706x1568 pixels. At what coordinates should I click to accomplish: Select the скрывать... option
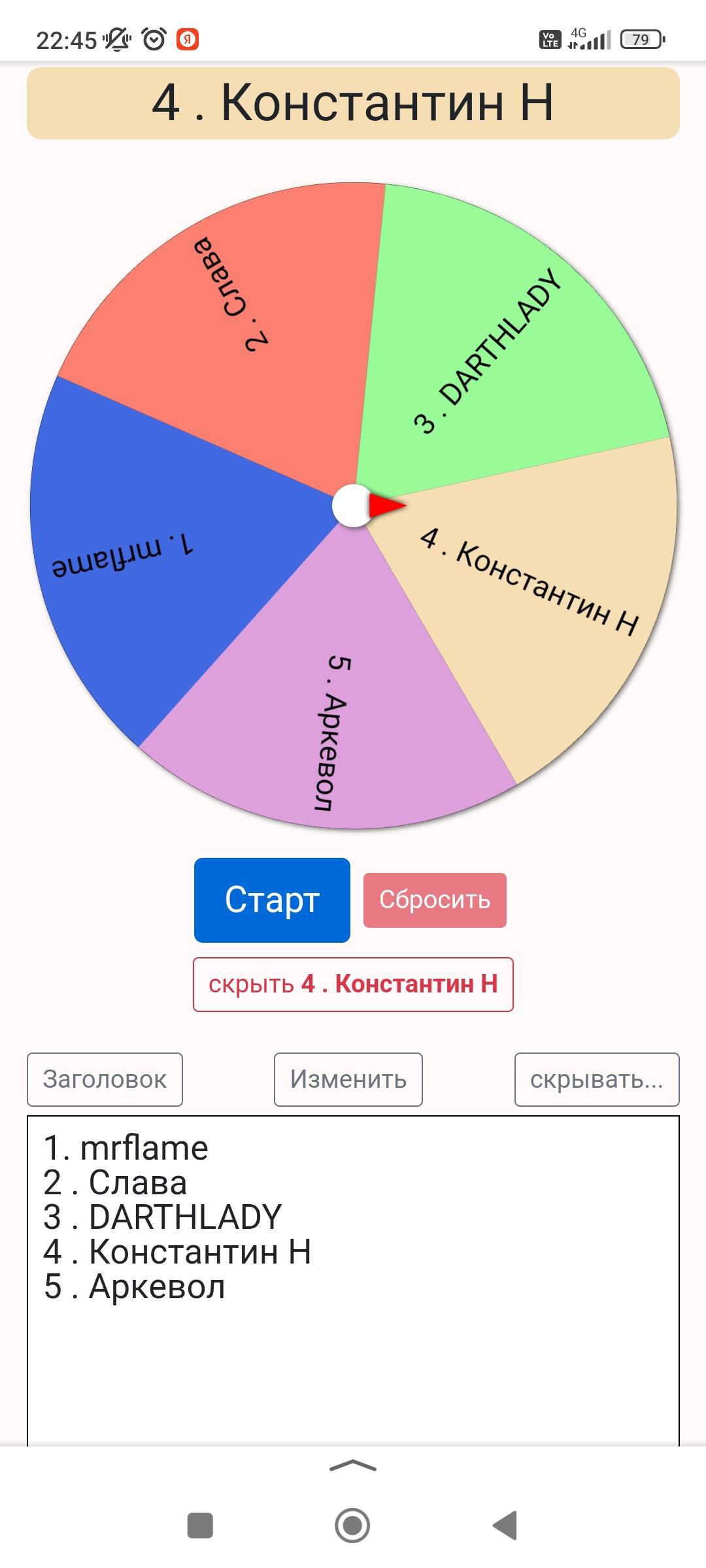tap(596, 1079)
